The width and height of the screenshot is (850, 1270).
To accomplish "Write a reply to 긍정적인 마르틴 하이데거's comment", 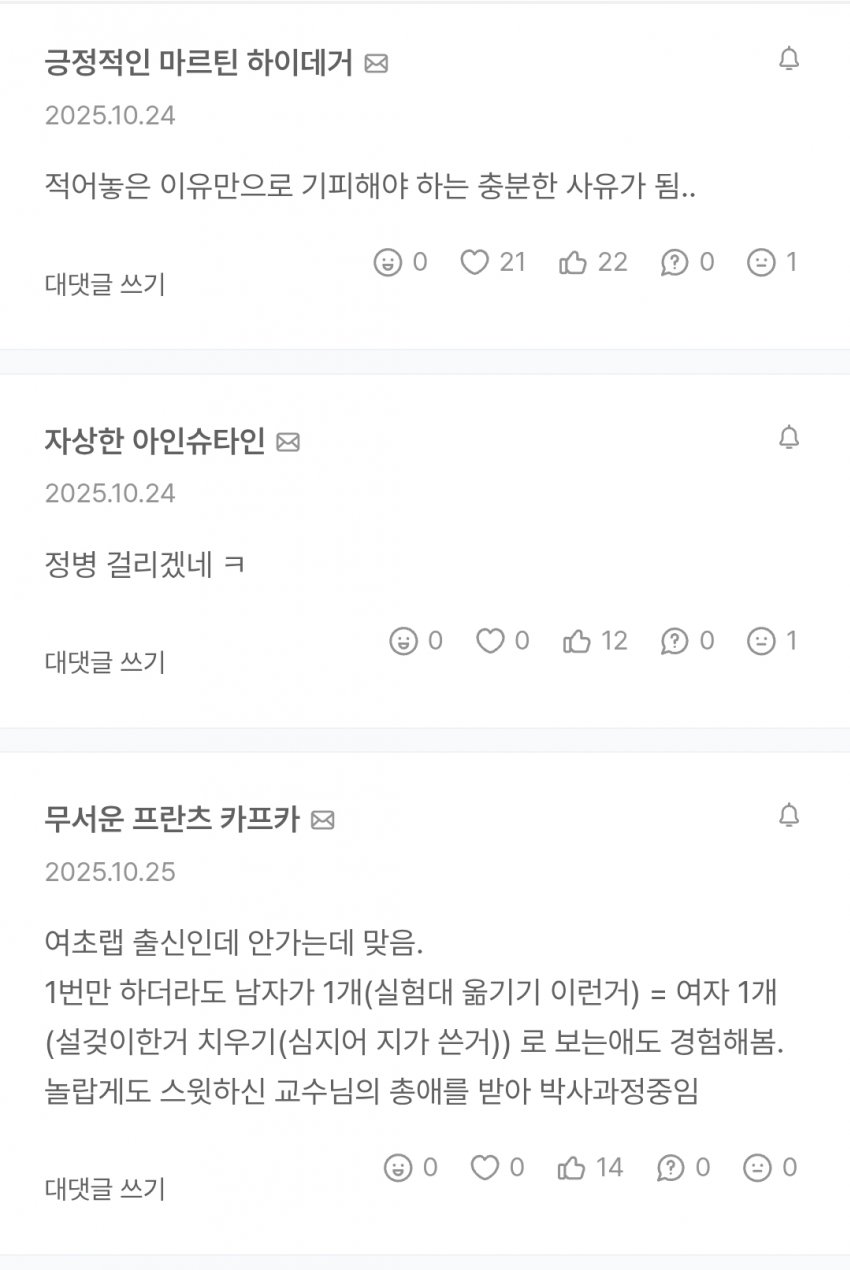I will click(105, 284).
